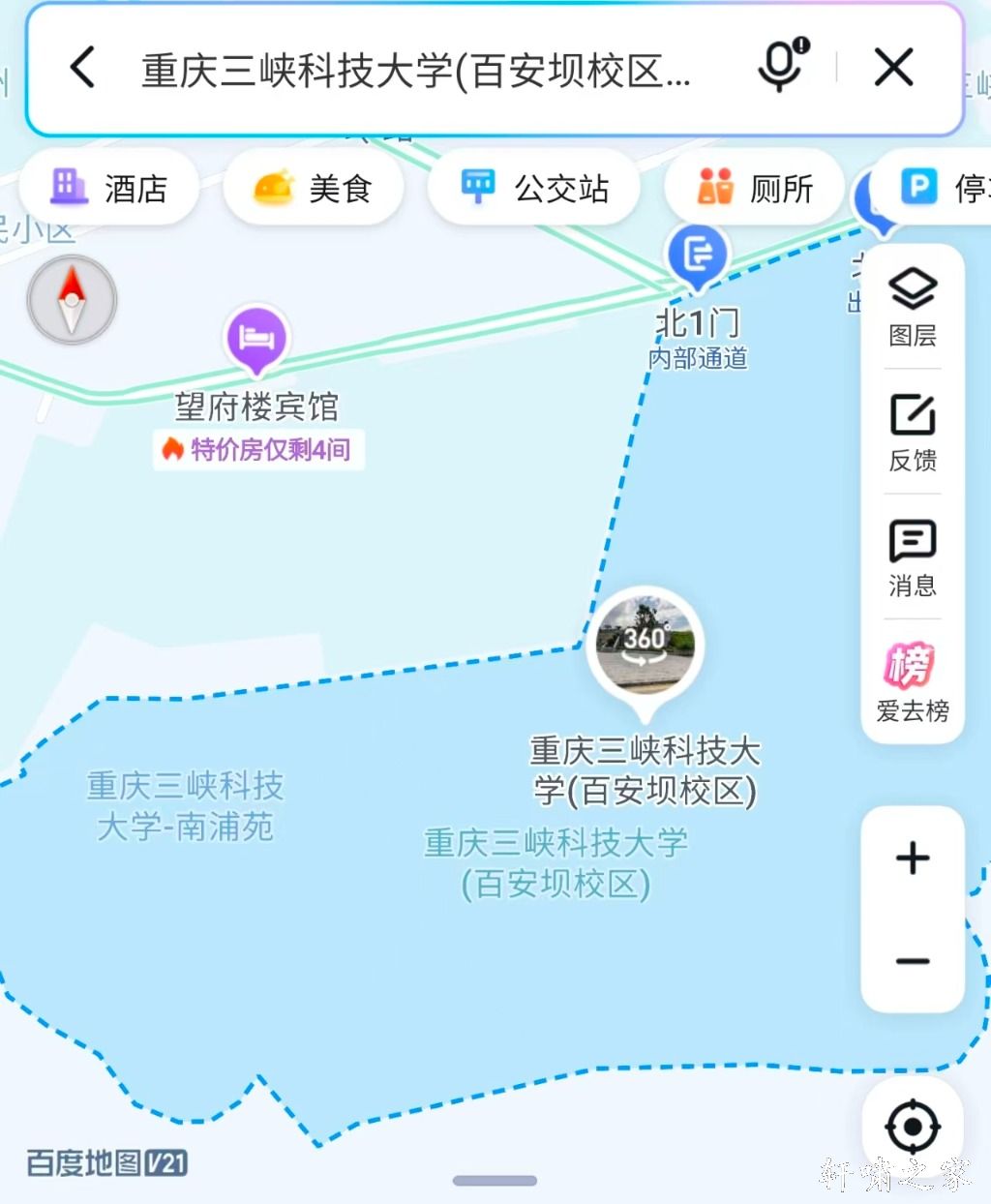Start voice search with the microphone
The height and width of the screenshot is (1204, 991).
click(x=782, y=67)
